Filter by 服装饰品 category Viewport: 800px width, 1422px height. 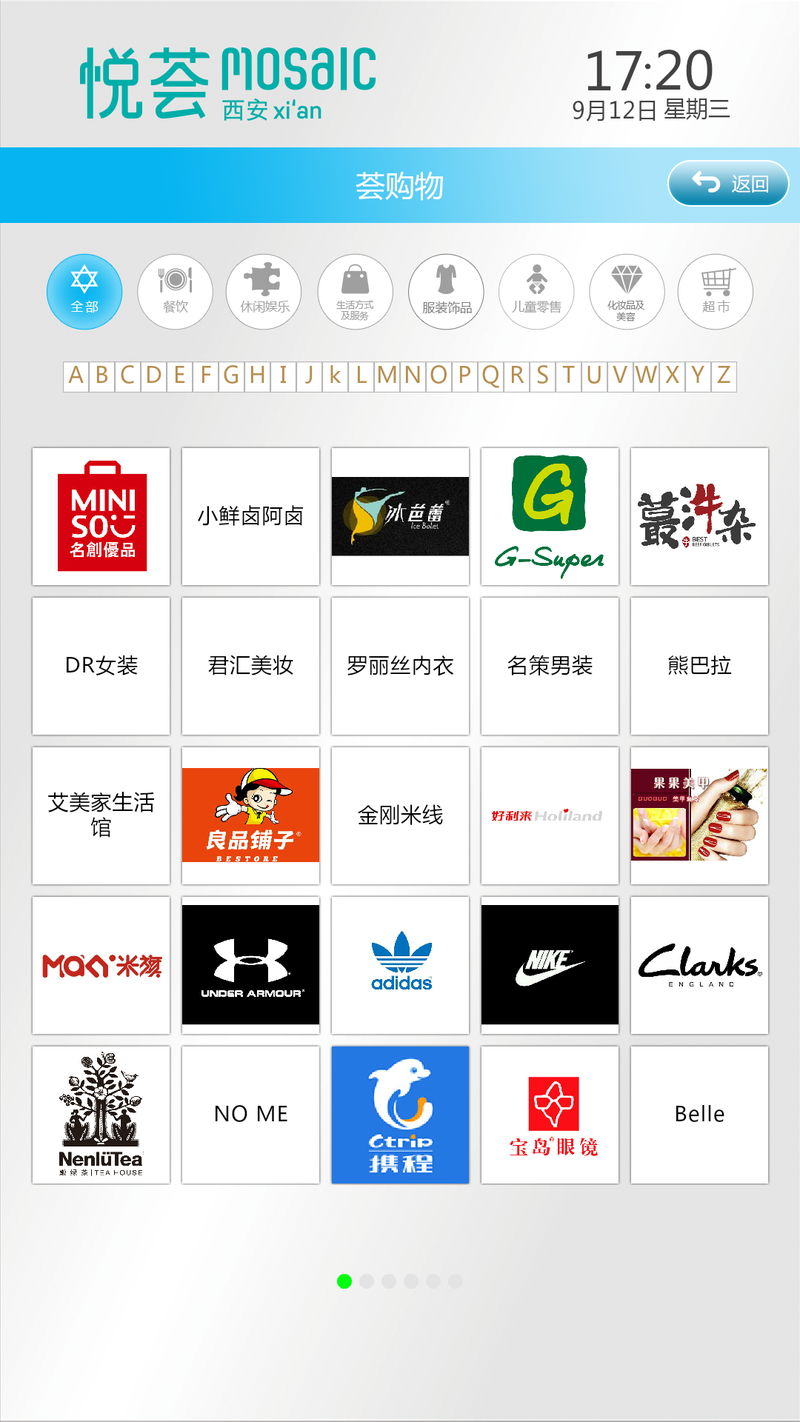pyautogui.click(x=446, y=292)
